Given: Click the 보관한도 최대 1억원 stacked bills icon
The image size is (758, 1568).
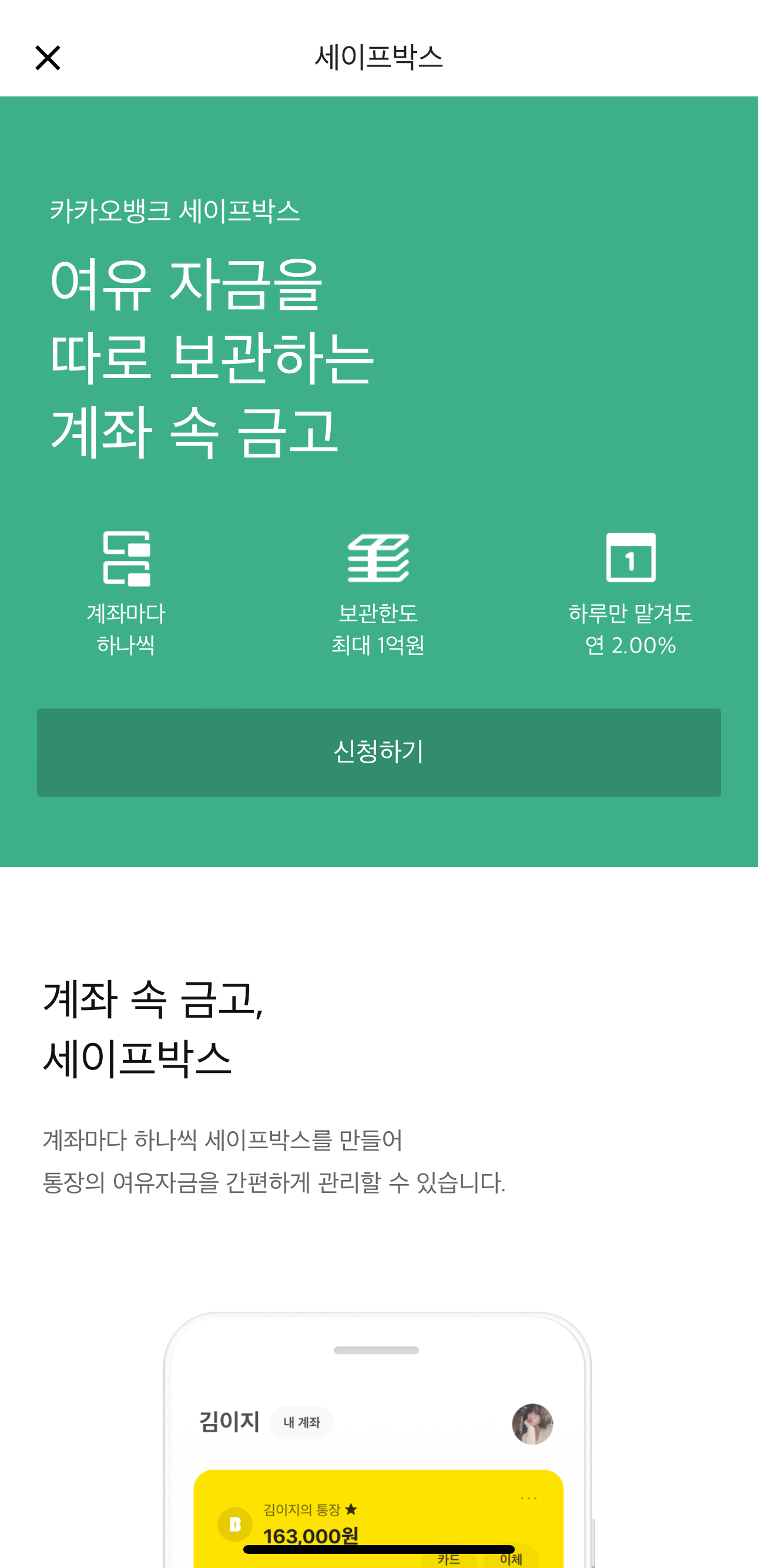Looking at the screenshot, I should [378, 558].
